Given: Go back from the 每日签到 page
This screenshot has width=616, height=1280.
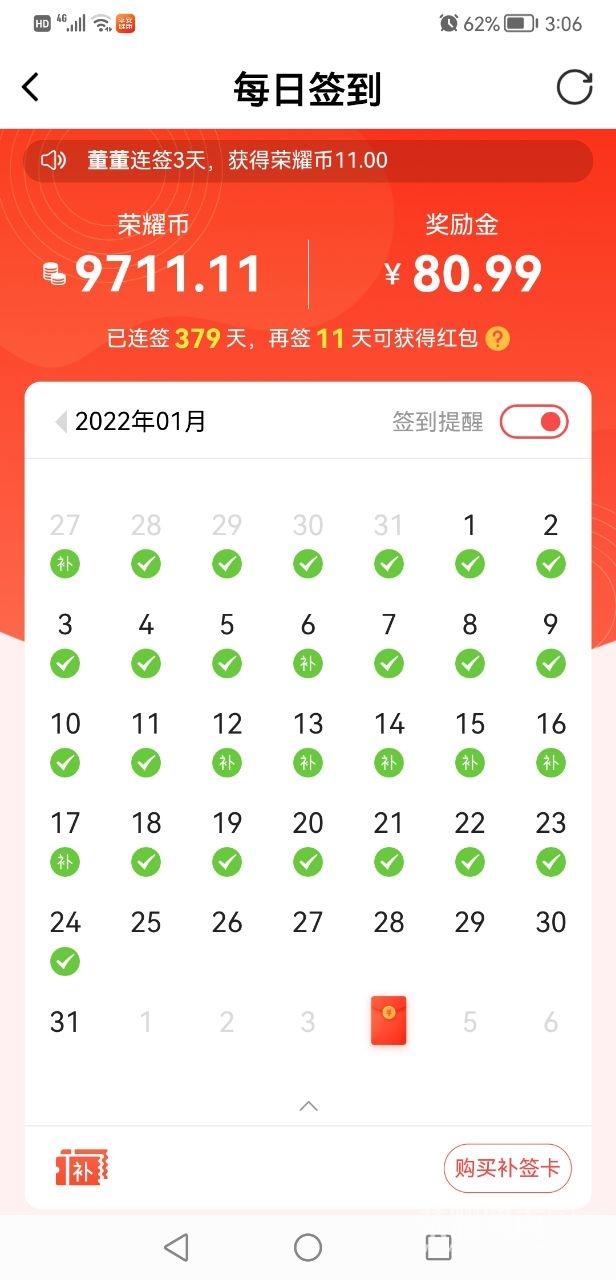Looking at the screenshot, I should 31,88.
